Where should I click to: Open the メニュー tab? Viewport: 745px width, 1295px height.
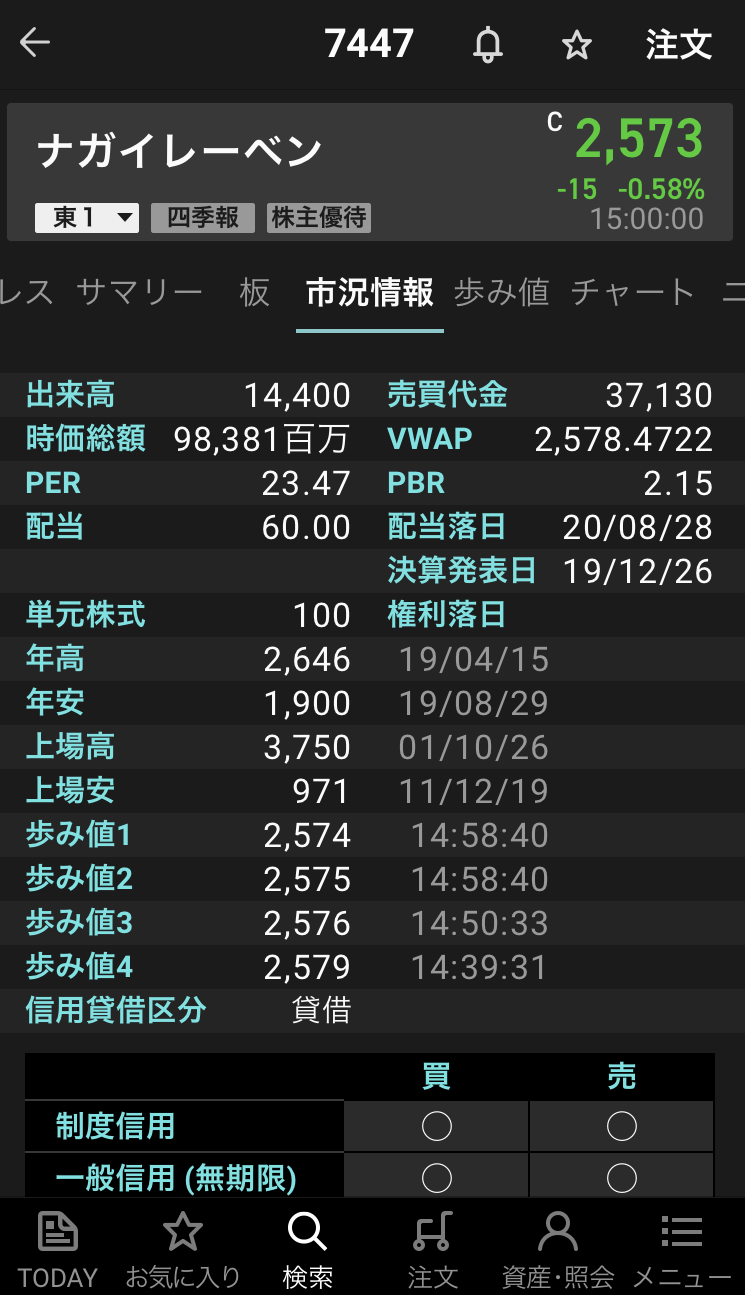682,1248
